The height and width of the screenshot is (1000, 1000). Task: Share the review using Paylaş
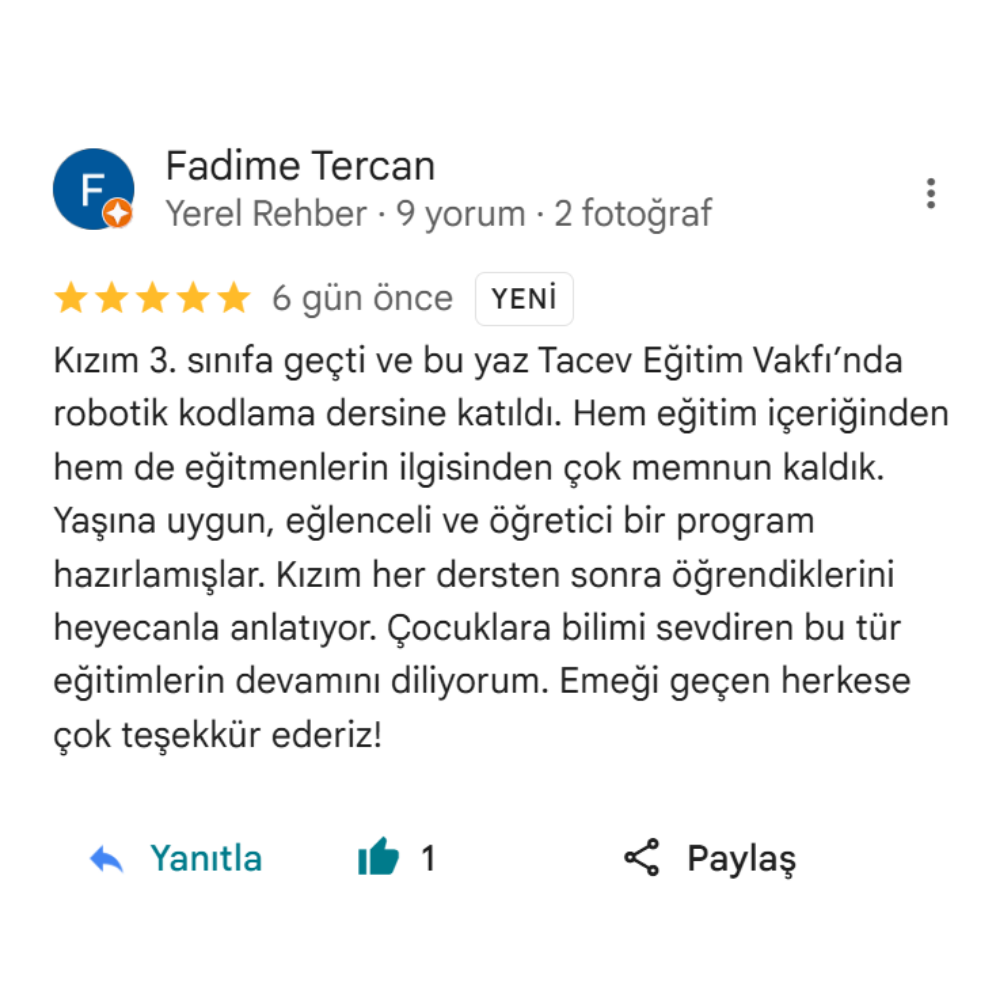(710, 859)
